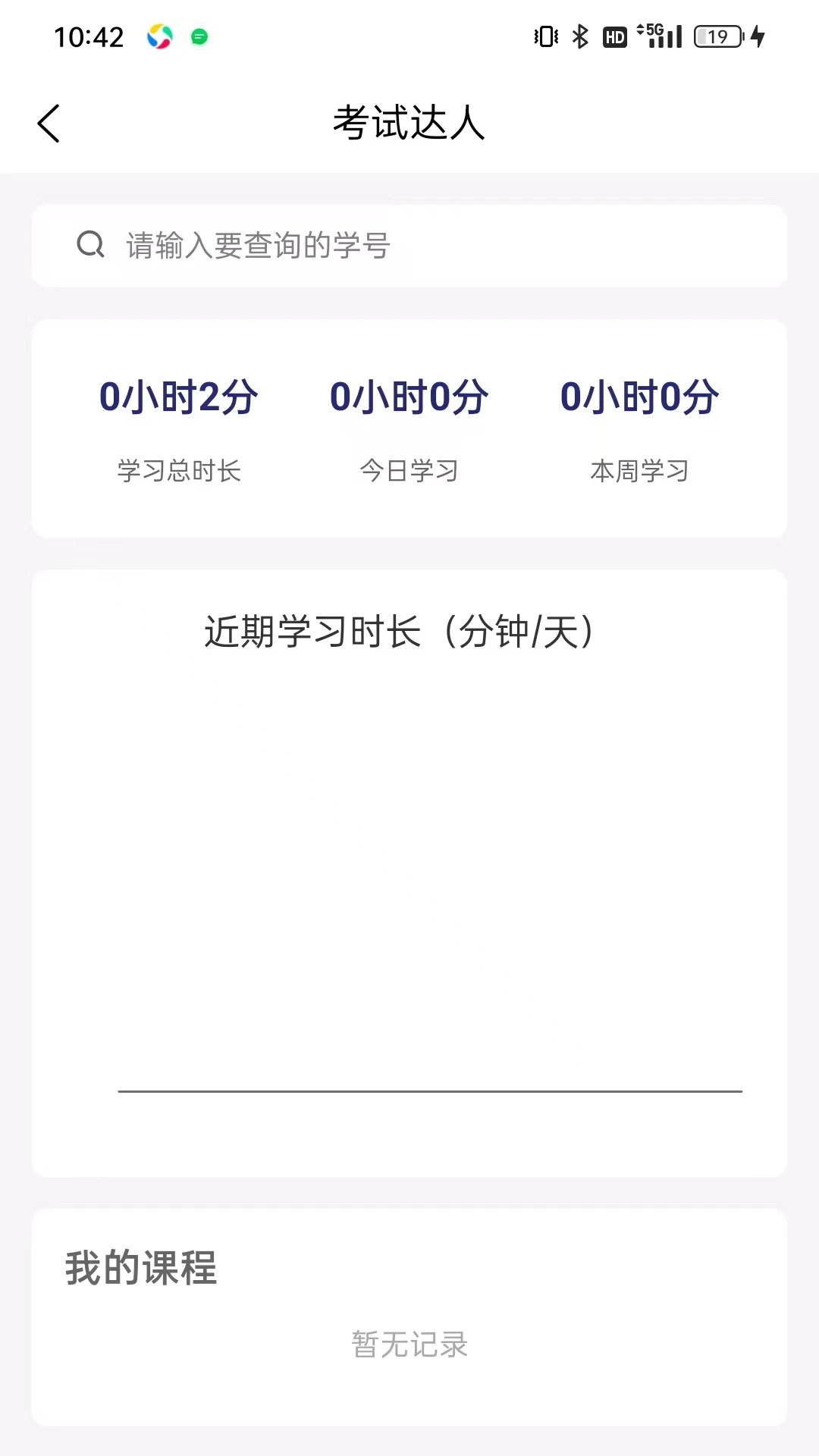
Task: Tap the magnifier icon in search bar
Action: 90,245
